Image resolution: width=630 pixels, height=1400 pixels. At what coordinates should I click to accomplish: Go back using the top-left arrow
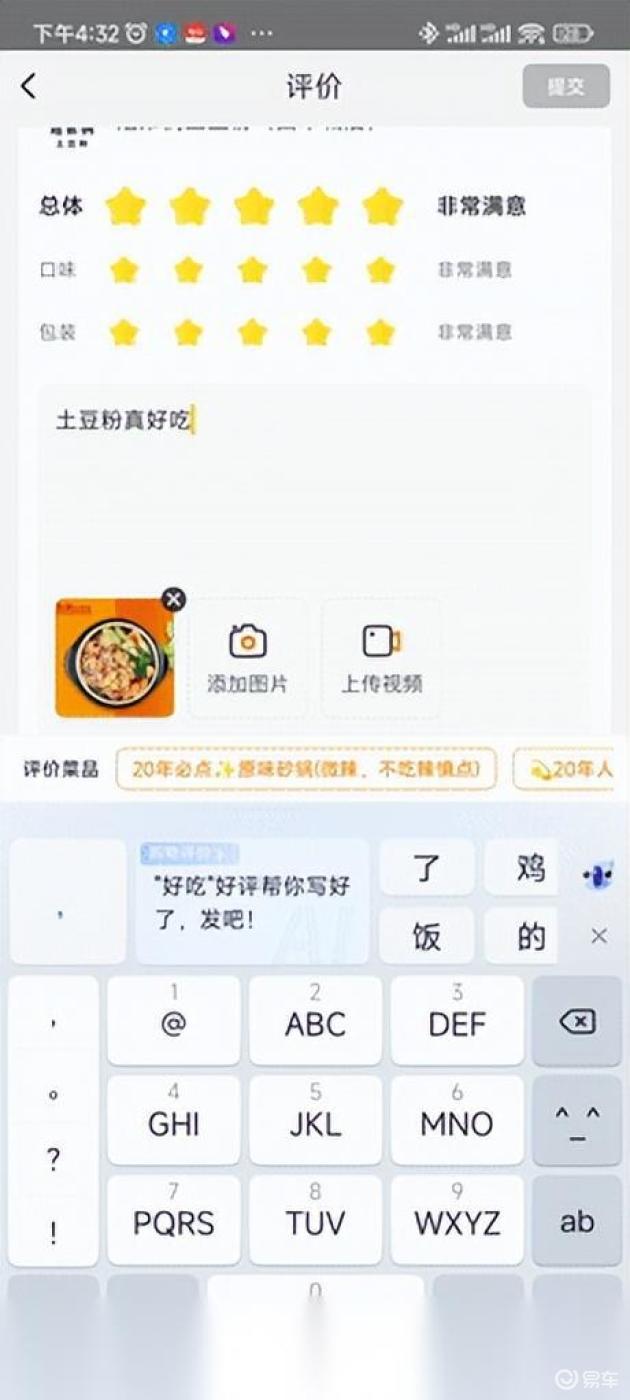[x=28, y=86]
